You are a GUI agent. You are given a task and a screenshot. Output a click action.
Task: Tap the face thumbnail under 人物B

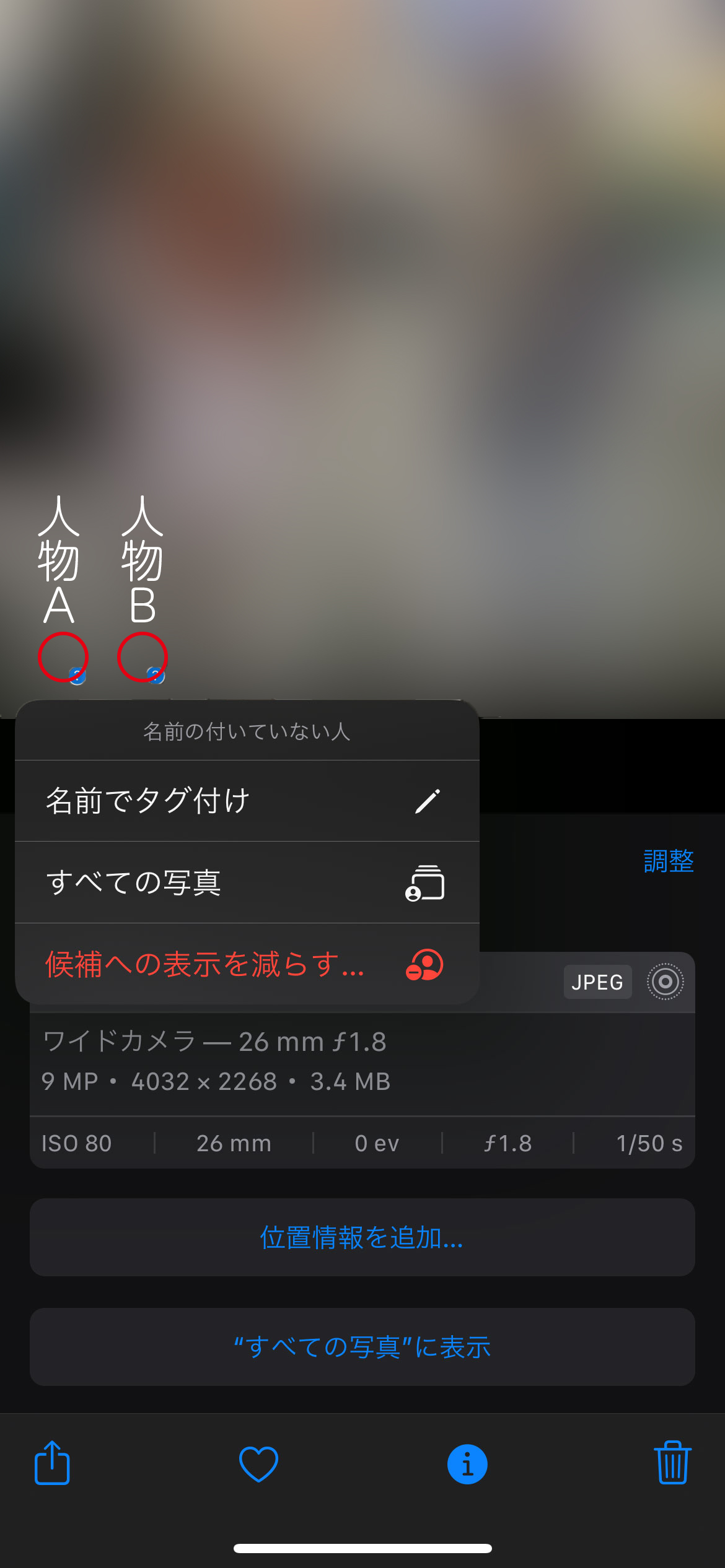tap(143, 657)
